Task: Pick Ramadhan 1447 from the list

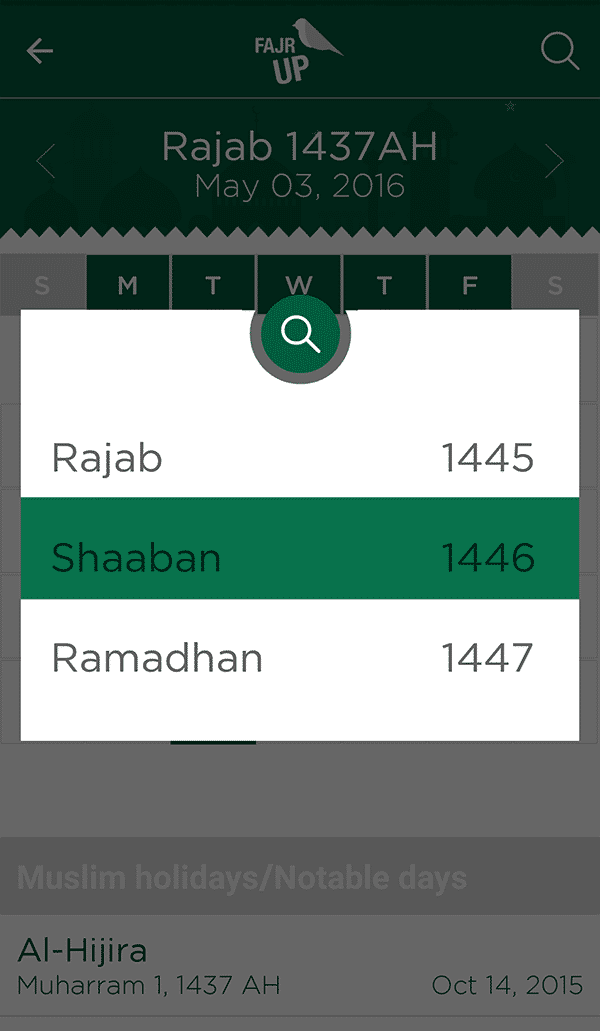Action: tap(300, 657)
